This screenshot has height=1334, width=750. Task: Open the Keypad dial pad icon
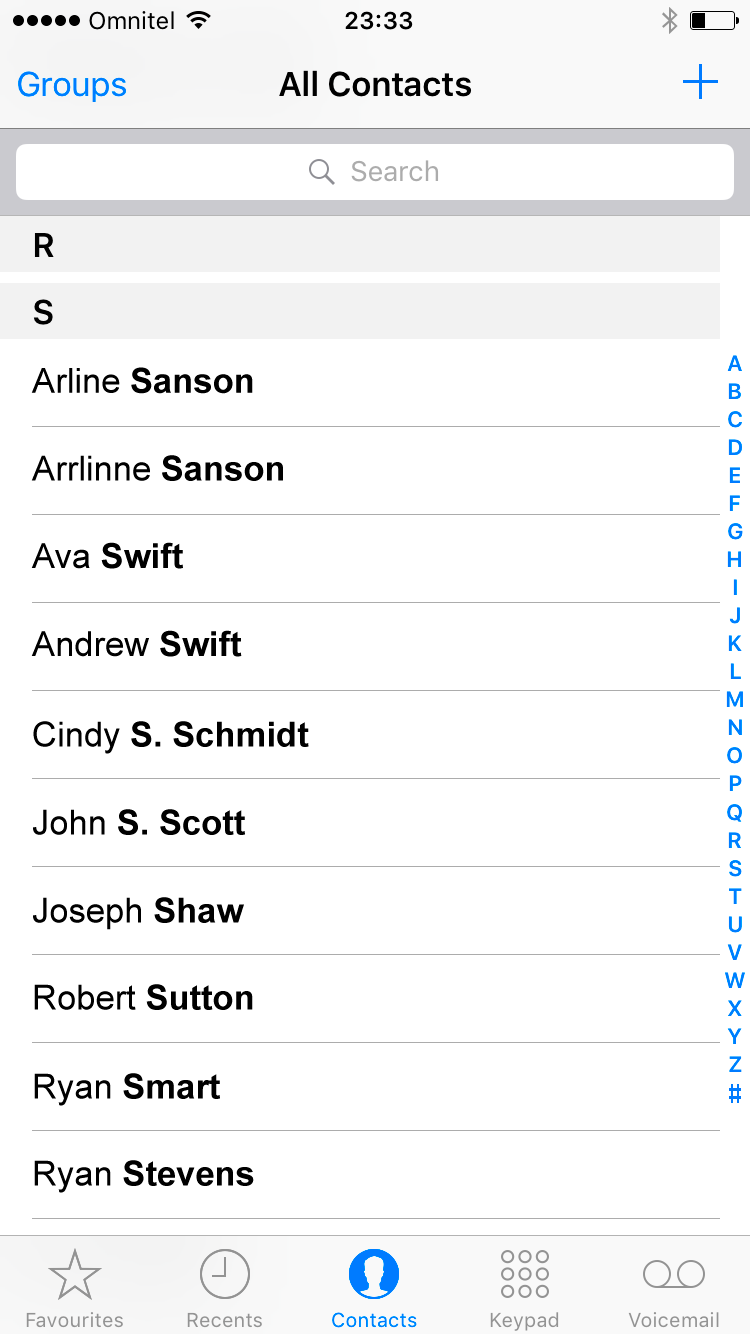[x=524, y=1274]
